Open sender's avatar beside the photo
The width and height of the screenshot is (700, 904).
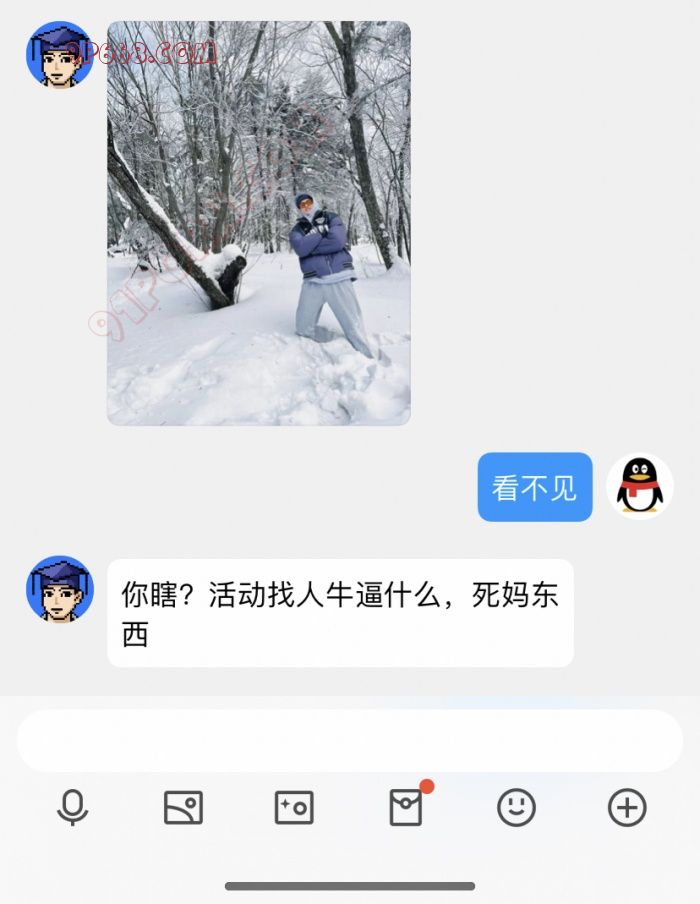tap(59, 55)
